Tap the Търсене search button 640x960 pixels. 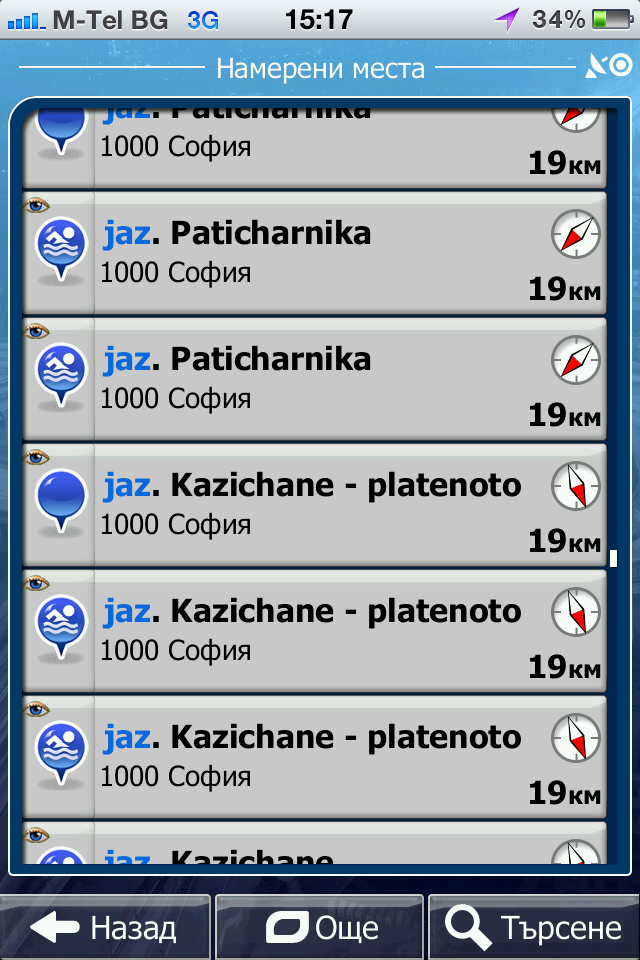533,928
